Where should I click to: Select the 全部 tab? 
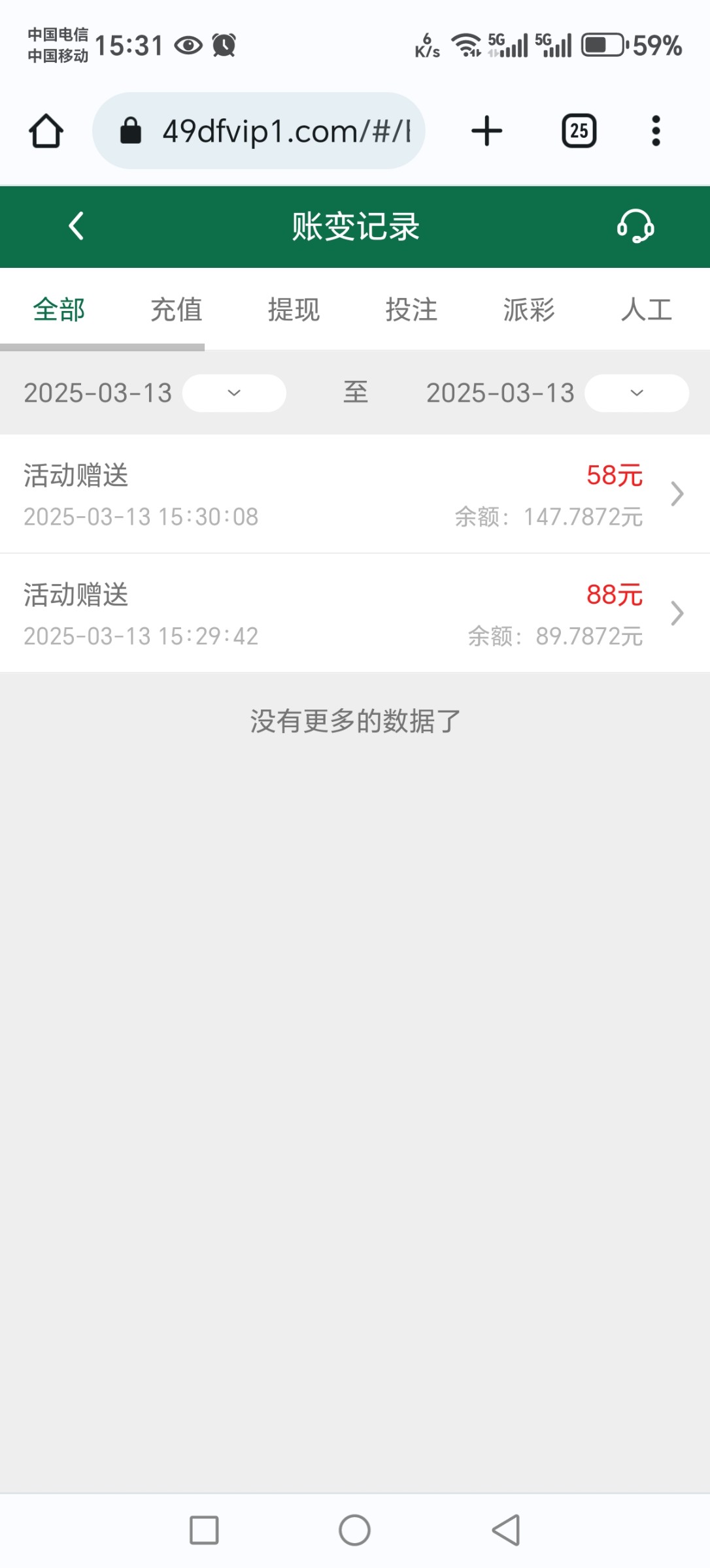point(59,310)
